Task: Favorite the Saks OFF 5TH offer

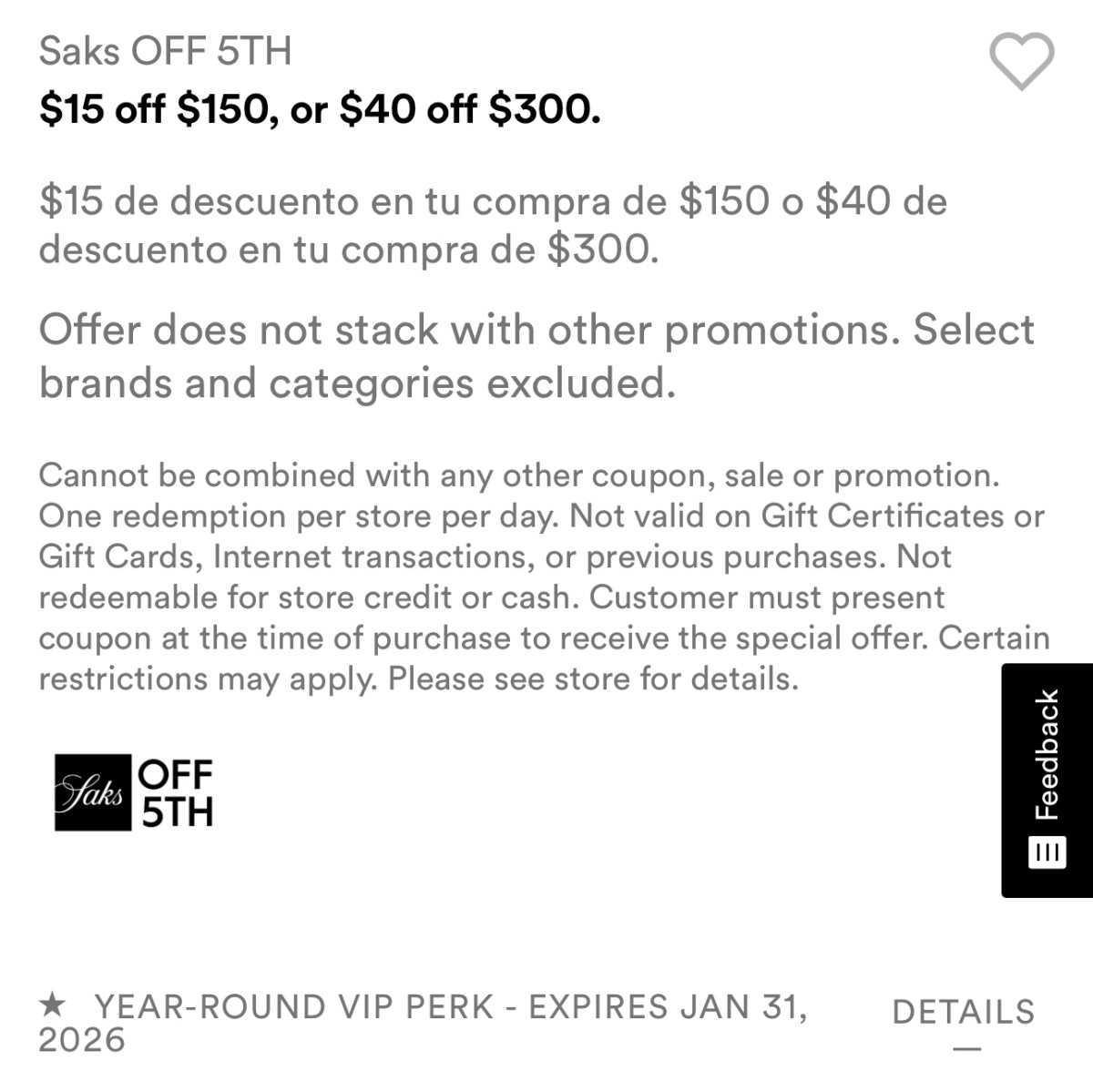Action: pos(1021,62)
